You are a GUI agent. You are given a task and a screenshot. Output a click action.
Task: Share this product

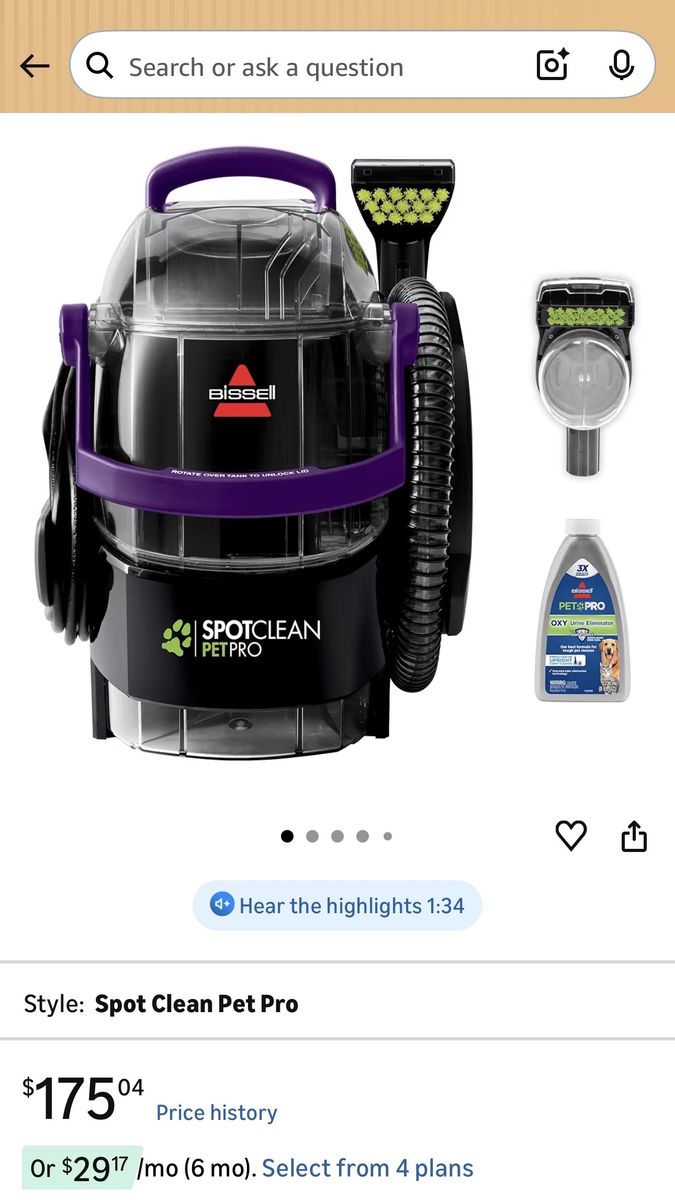click(x=634, y=836)
